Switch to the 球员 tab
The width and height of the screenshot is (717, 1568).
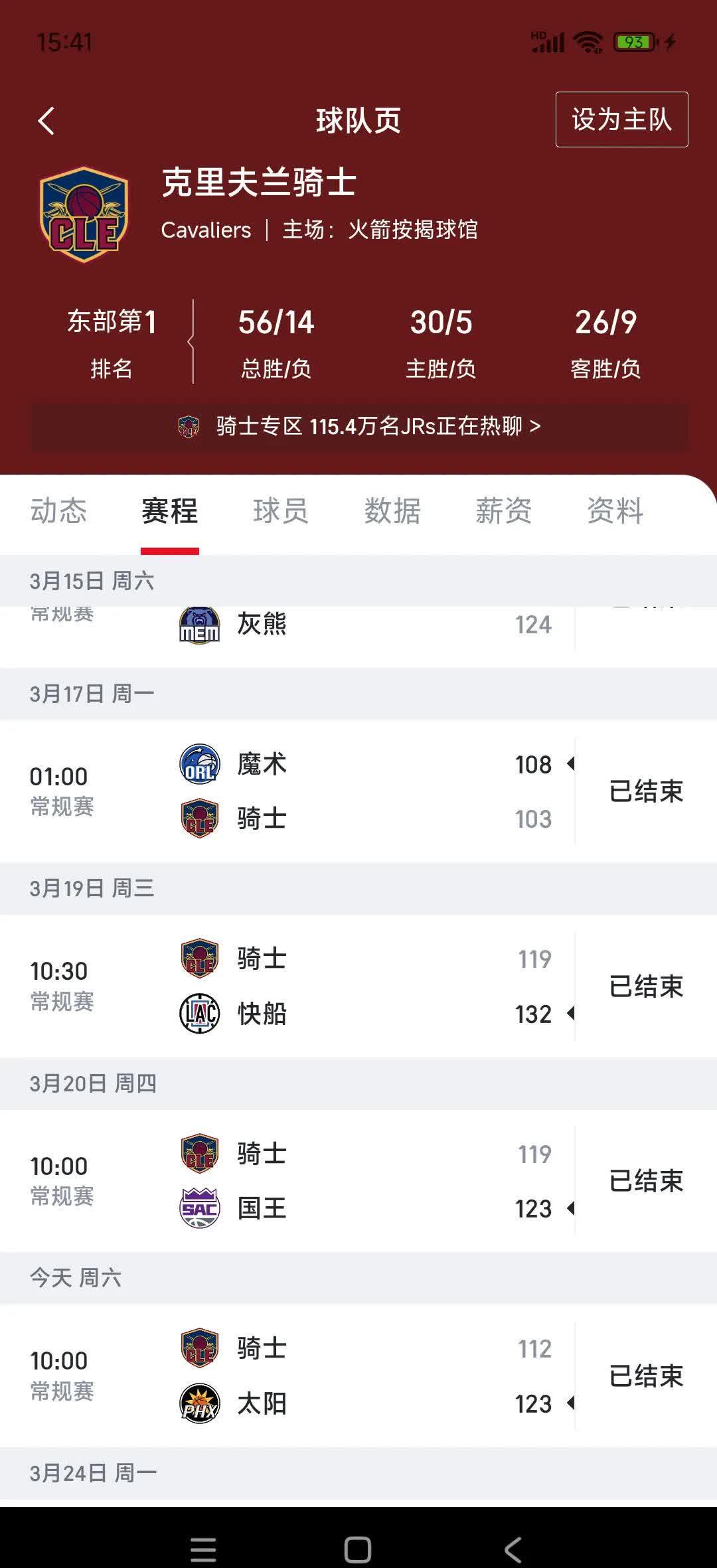(280, 511)
